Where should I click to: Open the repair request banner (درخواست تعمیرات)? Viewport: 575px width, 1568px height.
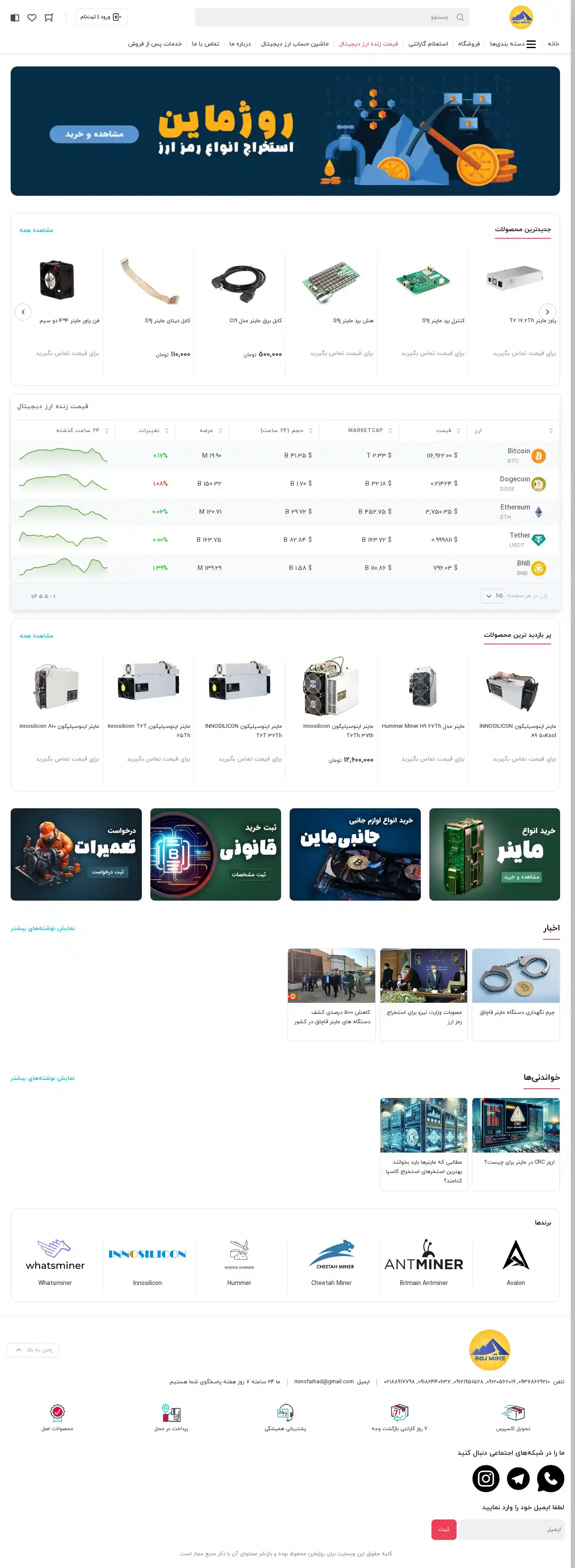pos(76,854)
